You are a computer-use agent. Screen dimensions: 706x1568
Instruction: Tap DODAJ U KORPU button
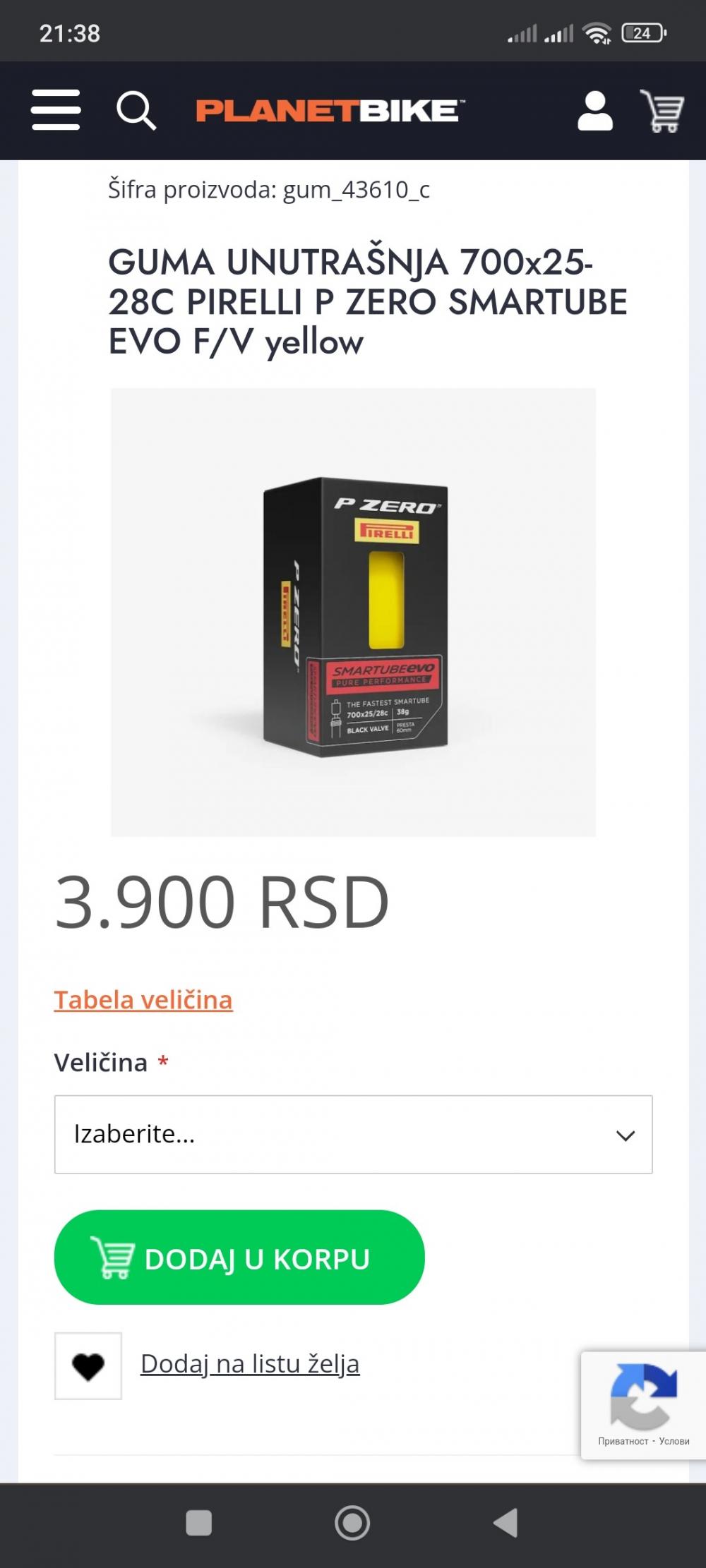pos(239,1258)
